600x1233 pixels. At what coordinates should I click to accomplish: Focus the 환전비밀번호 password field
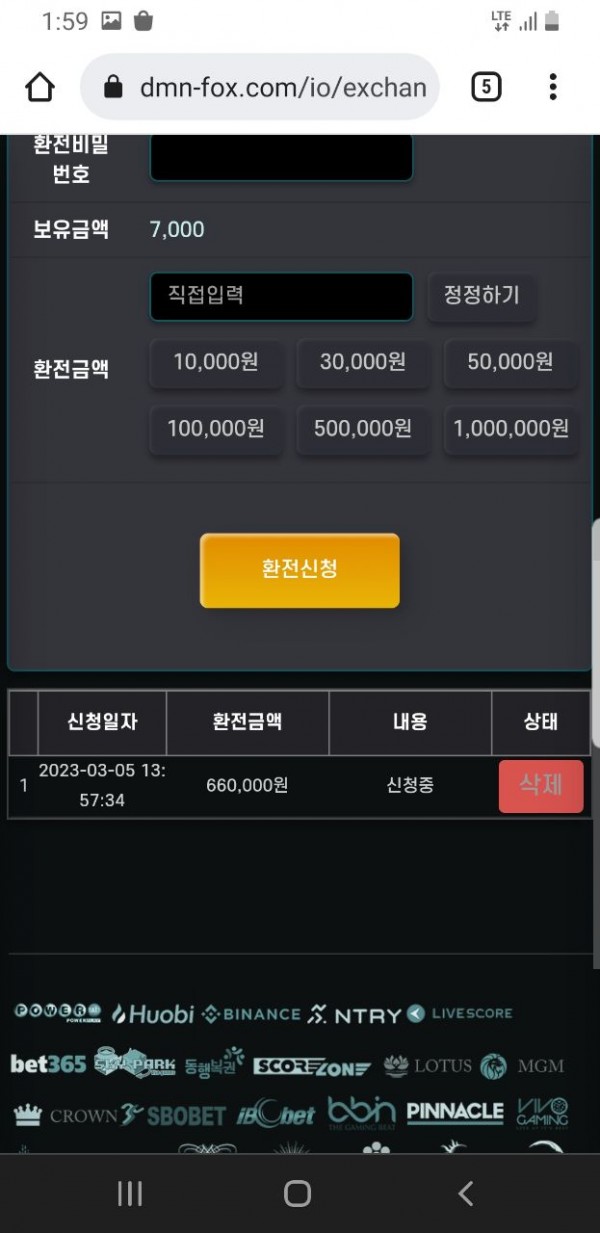pyautogui.click(x=281, y=158)
